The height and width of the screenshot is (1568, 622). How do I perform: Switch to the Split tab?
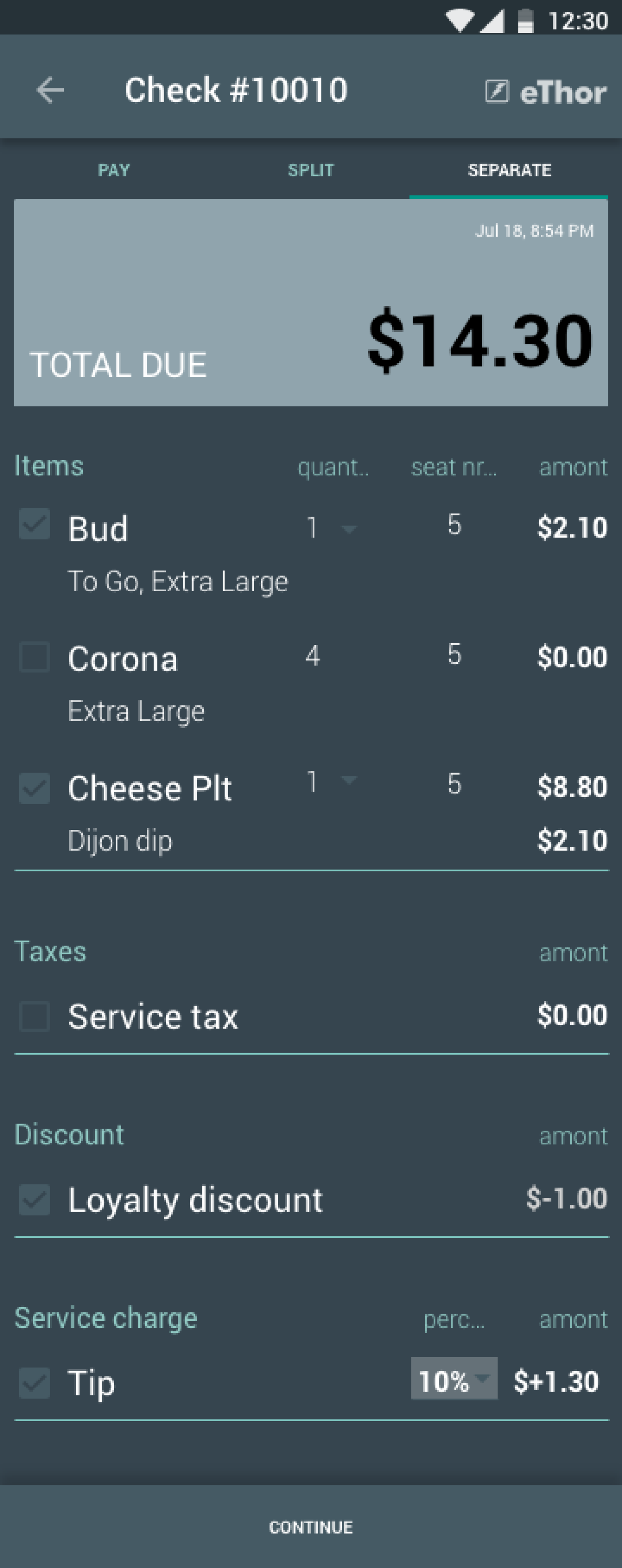click(311, 171)
